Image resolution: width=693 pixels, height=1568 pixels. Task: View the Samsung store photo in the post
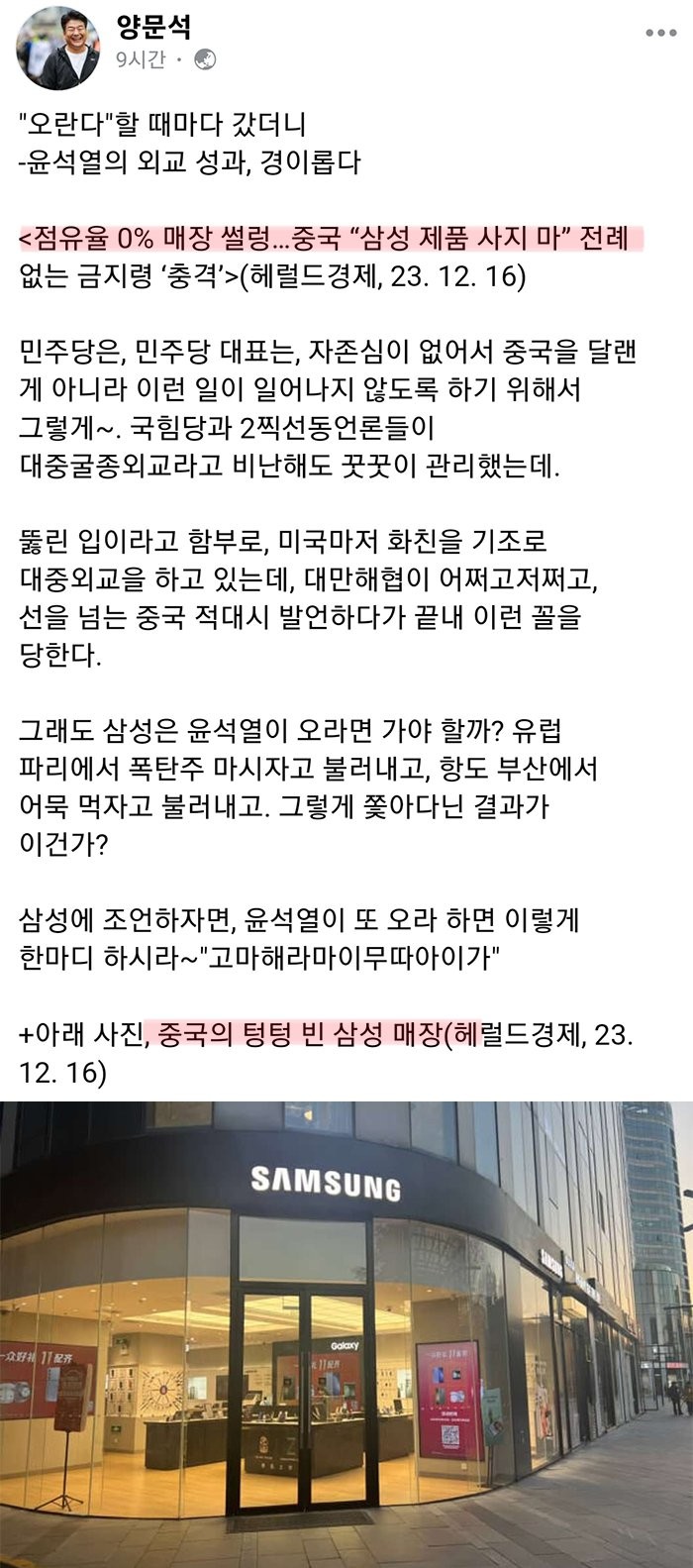[346, 1332]
